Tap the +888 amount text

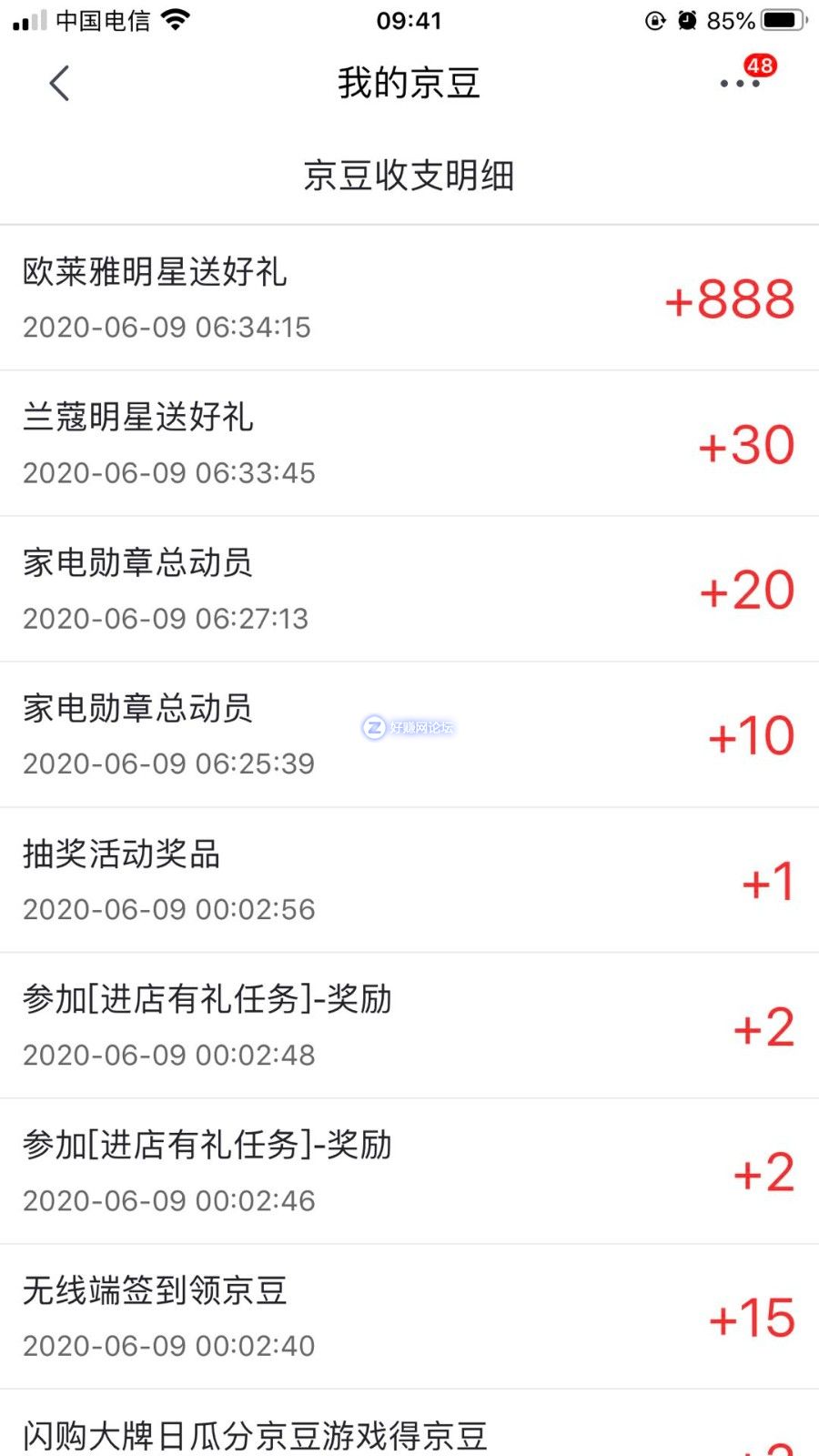728,298
